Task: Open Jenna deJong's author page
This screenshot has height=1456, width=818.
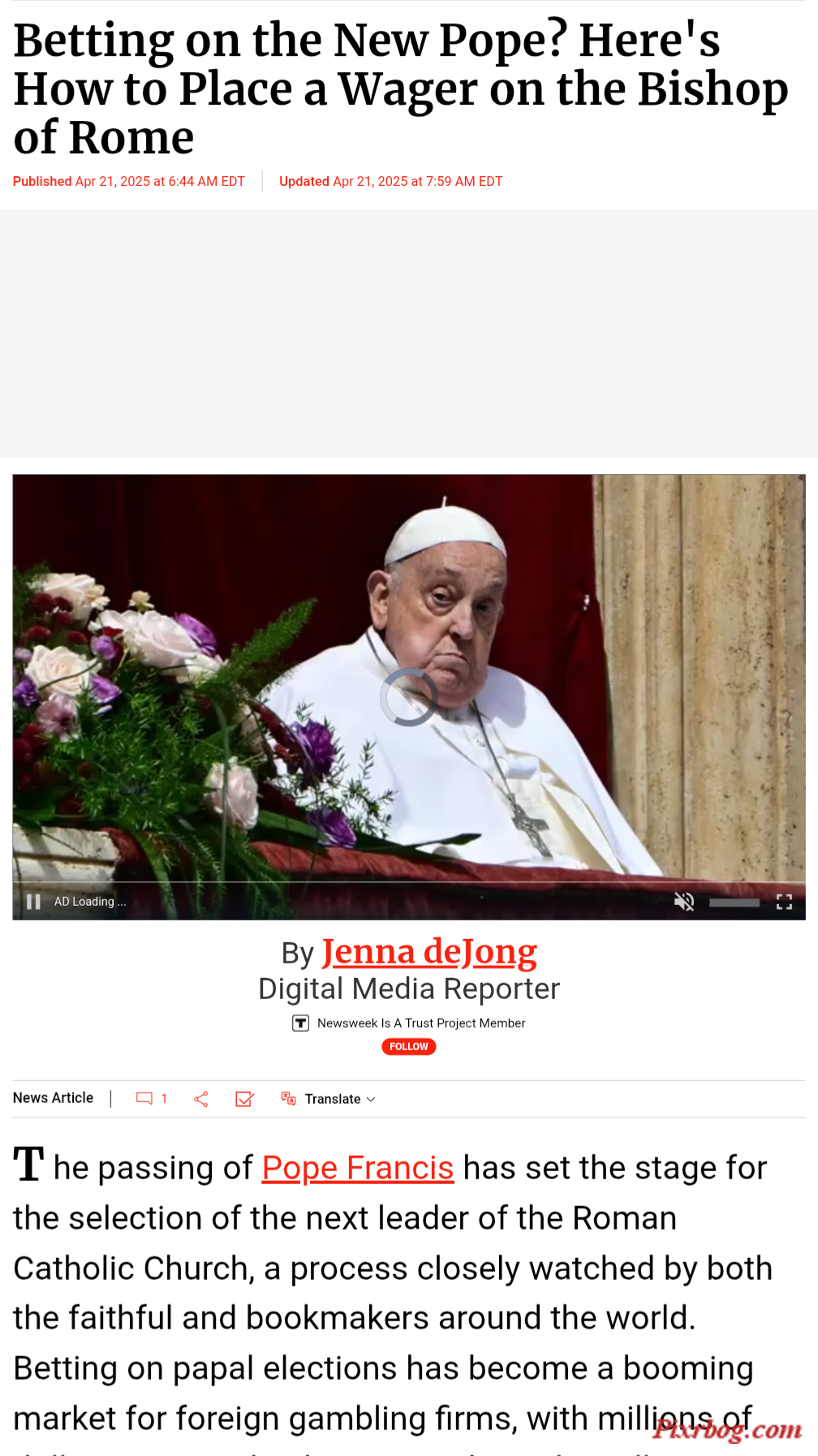Action: [x=429, y=952]
